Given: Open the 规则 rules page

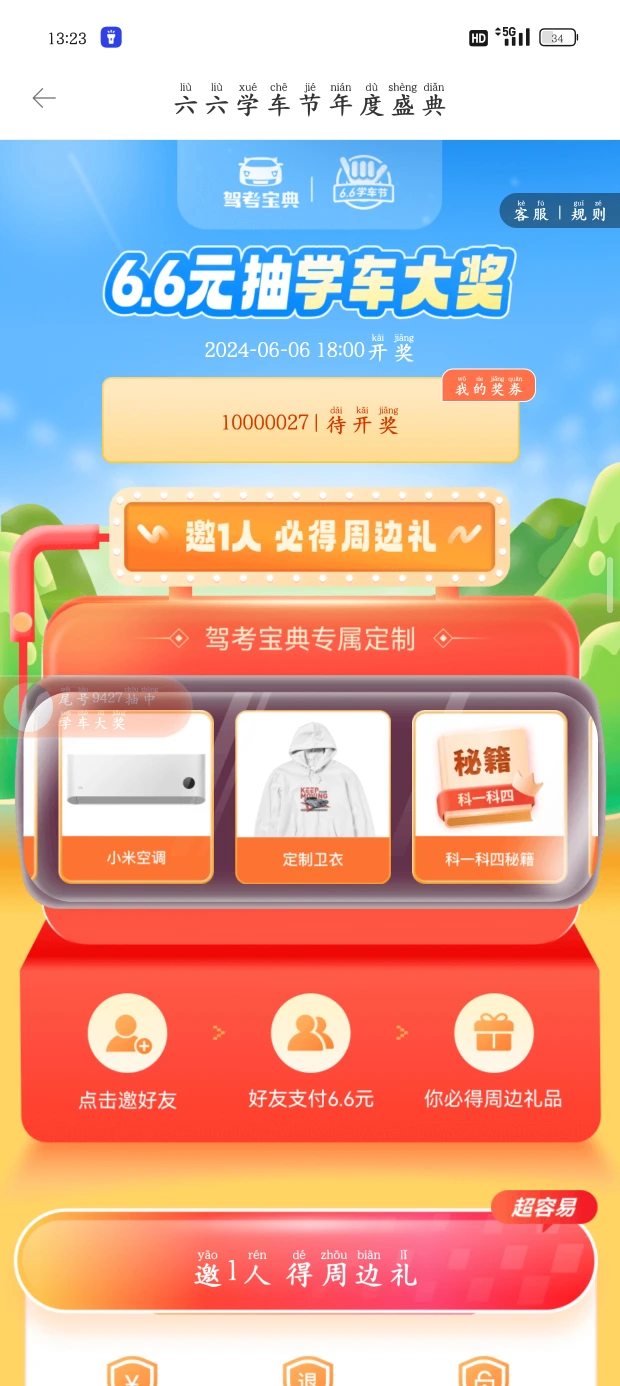Looking at the screenshot, I should click(588, 209).
